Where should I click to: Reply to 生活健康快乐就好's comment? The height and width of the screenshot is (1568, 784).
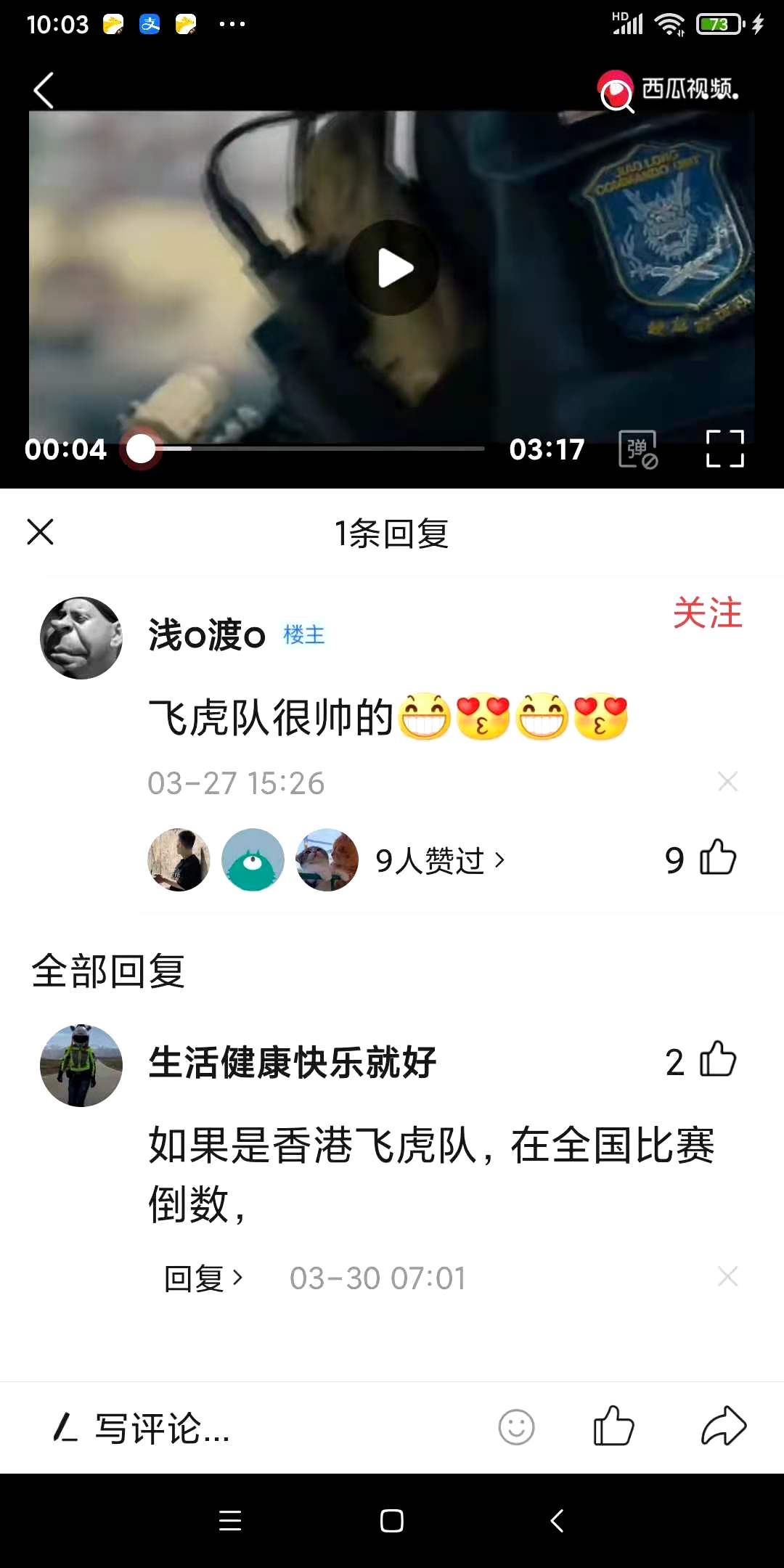[203, 1278]
